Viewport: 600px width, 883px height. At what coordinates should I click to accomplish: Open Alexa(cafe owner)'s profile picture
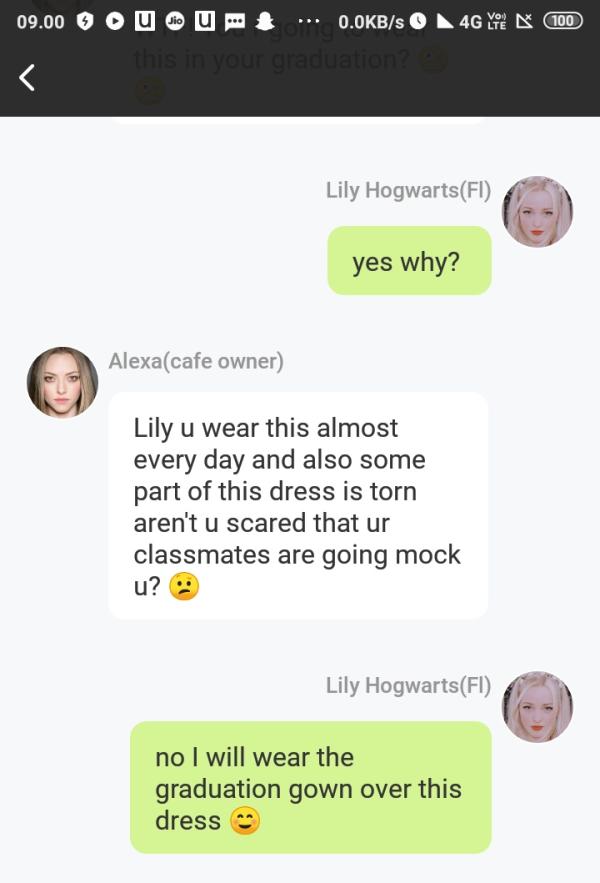(62, 382)
